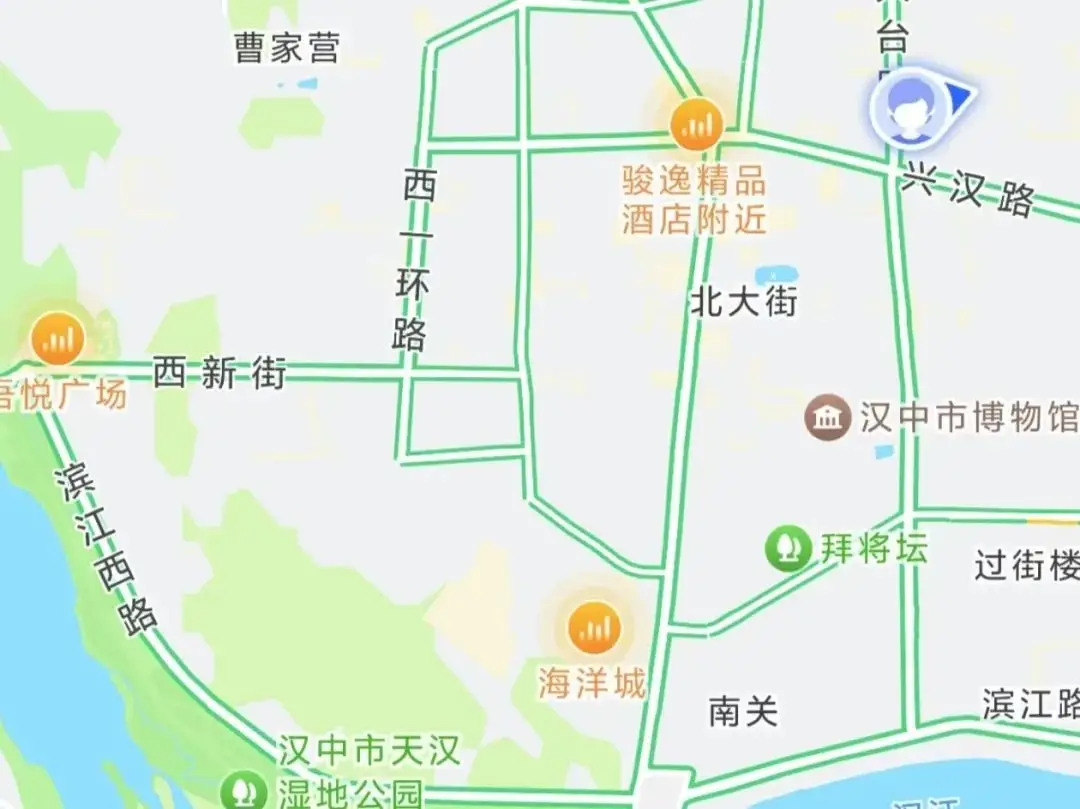Open the 汉中市天汉湿地公园 park marker
This screenshot has height=809, width=1080.
[243, 790]
